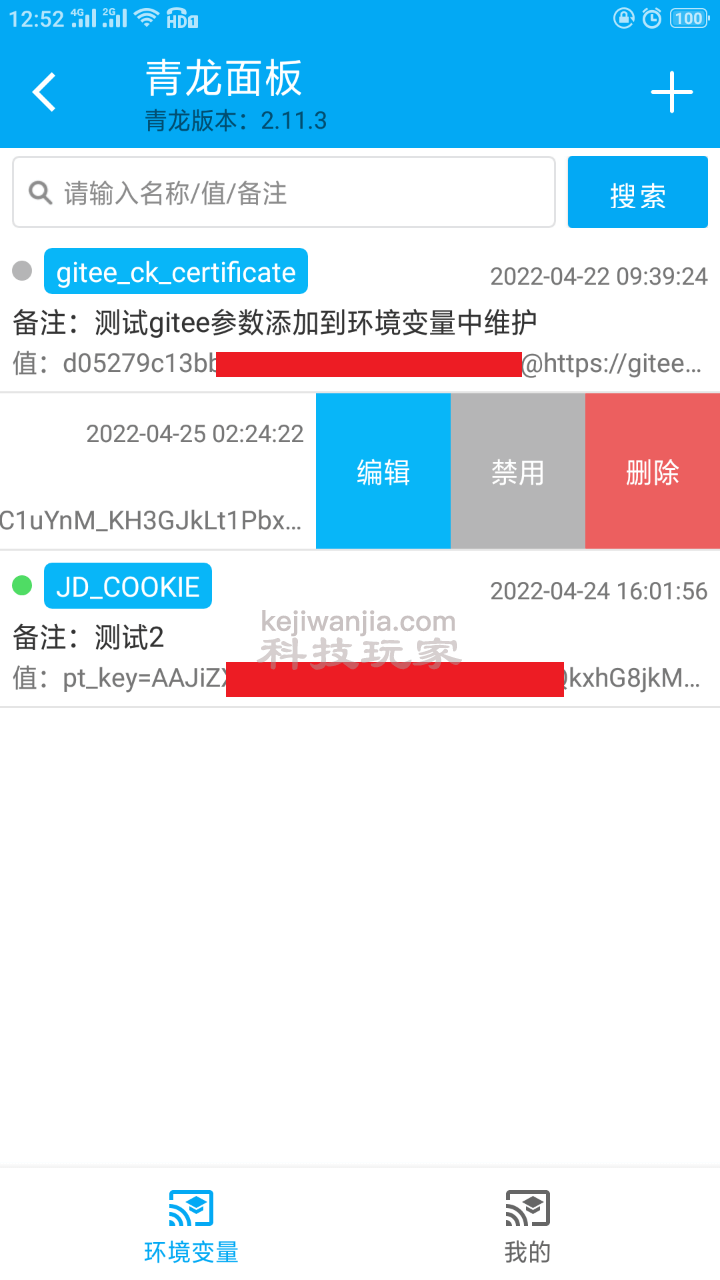Add a new environment variable

coord(672,92)
